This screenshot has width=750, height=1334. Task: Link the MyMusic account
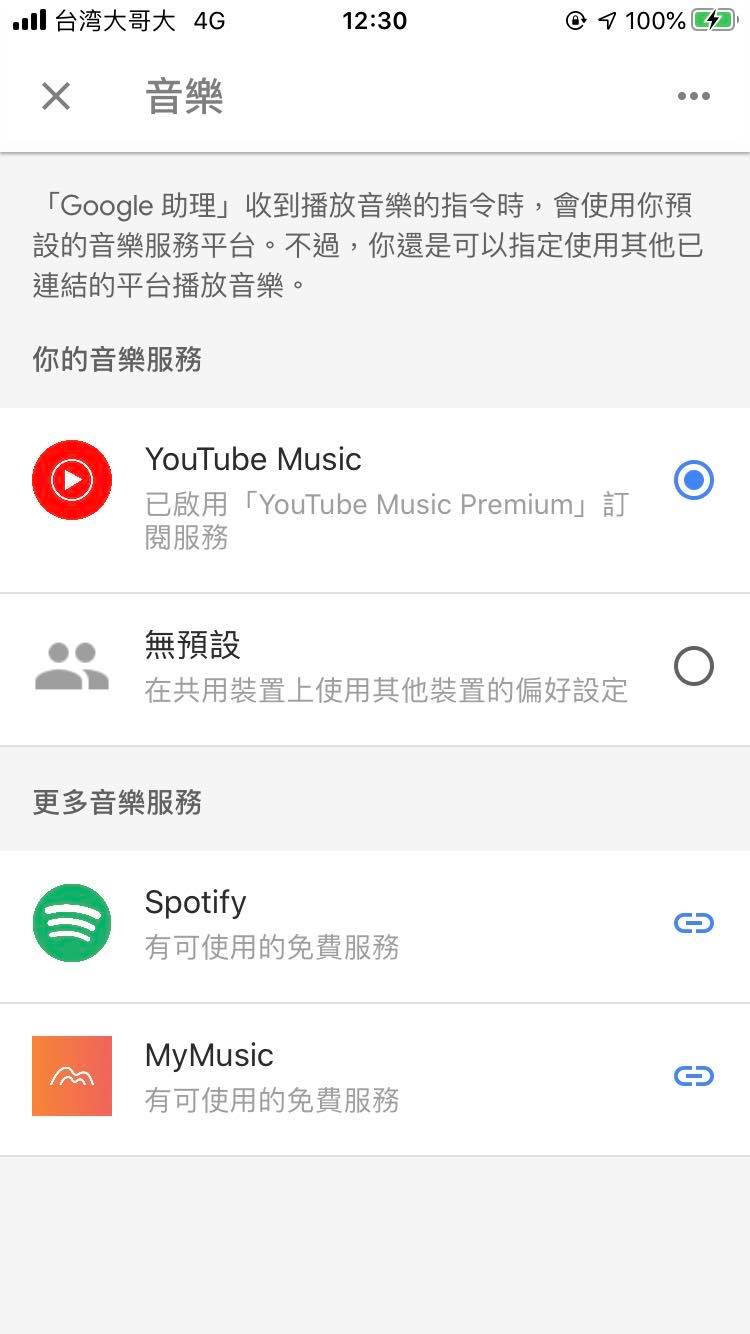coord(693,1076)
